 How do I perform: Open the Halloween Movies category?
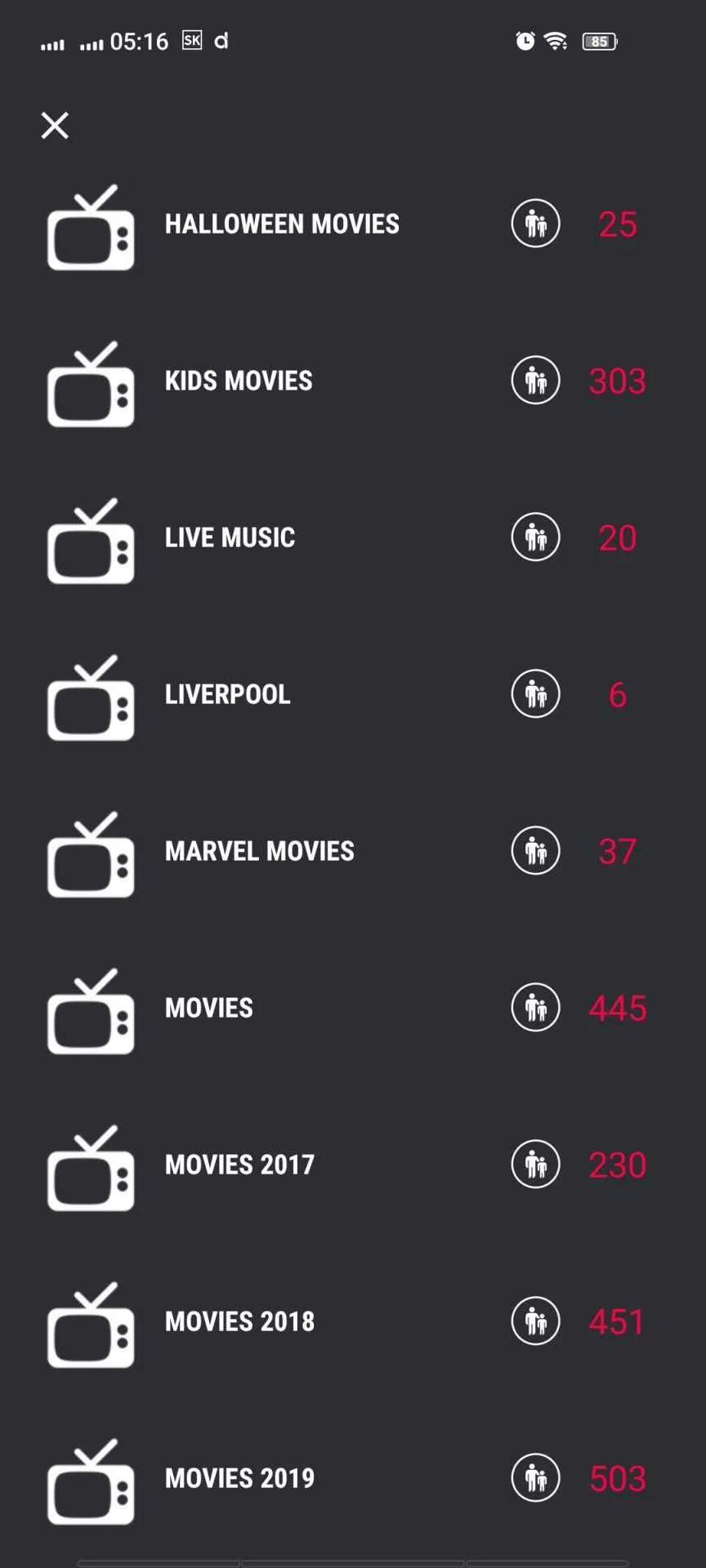pos(353,224)
